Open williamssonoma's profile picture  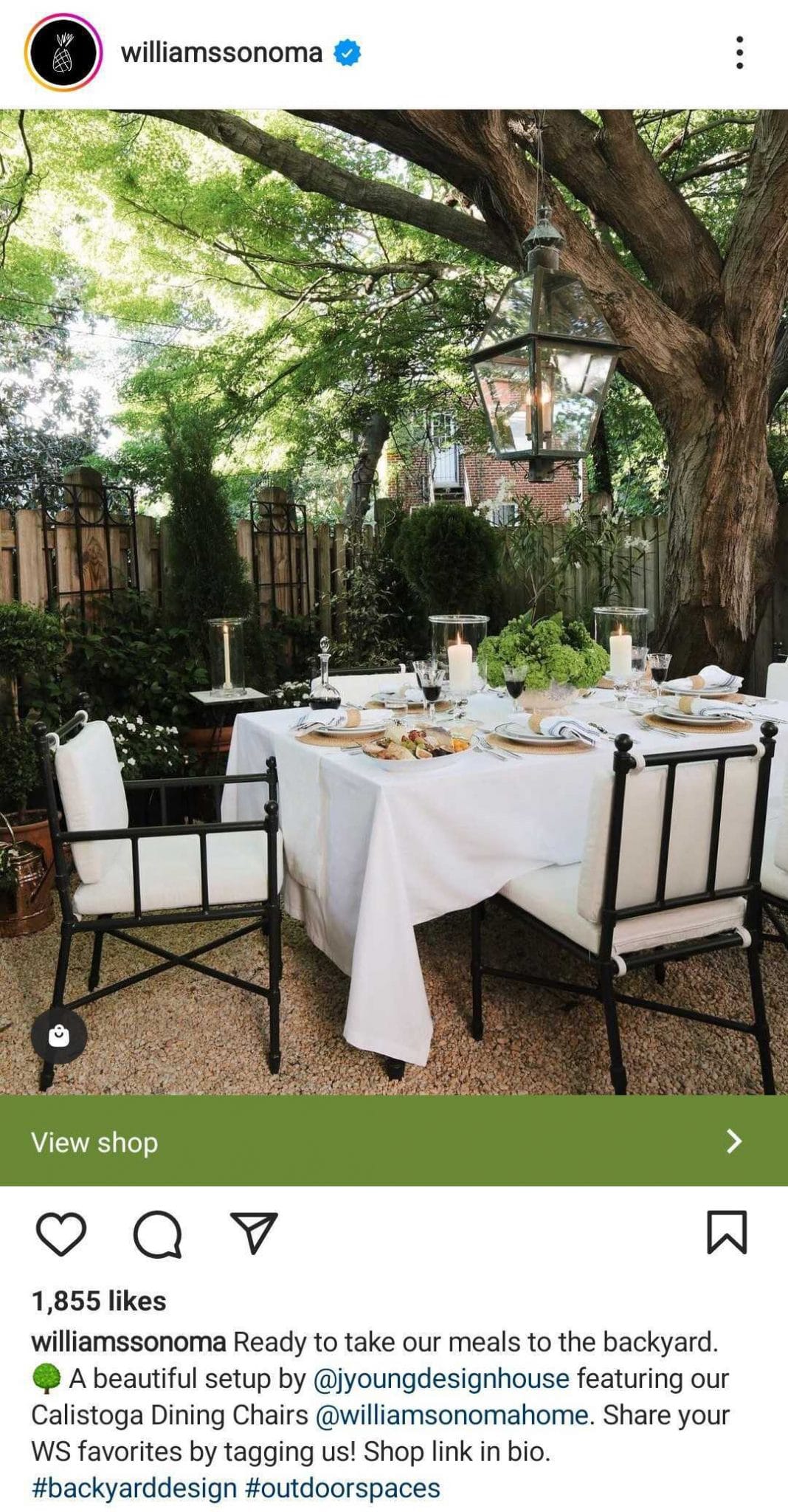pyautogui.click(x=63, y=52)
